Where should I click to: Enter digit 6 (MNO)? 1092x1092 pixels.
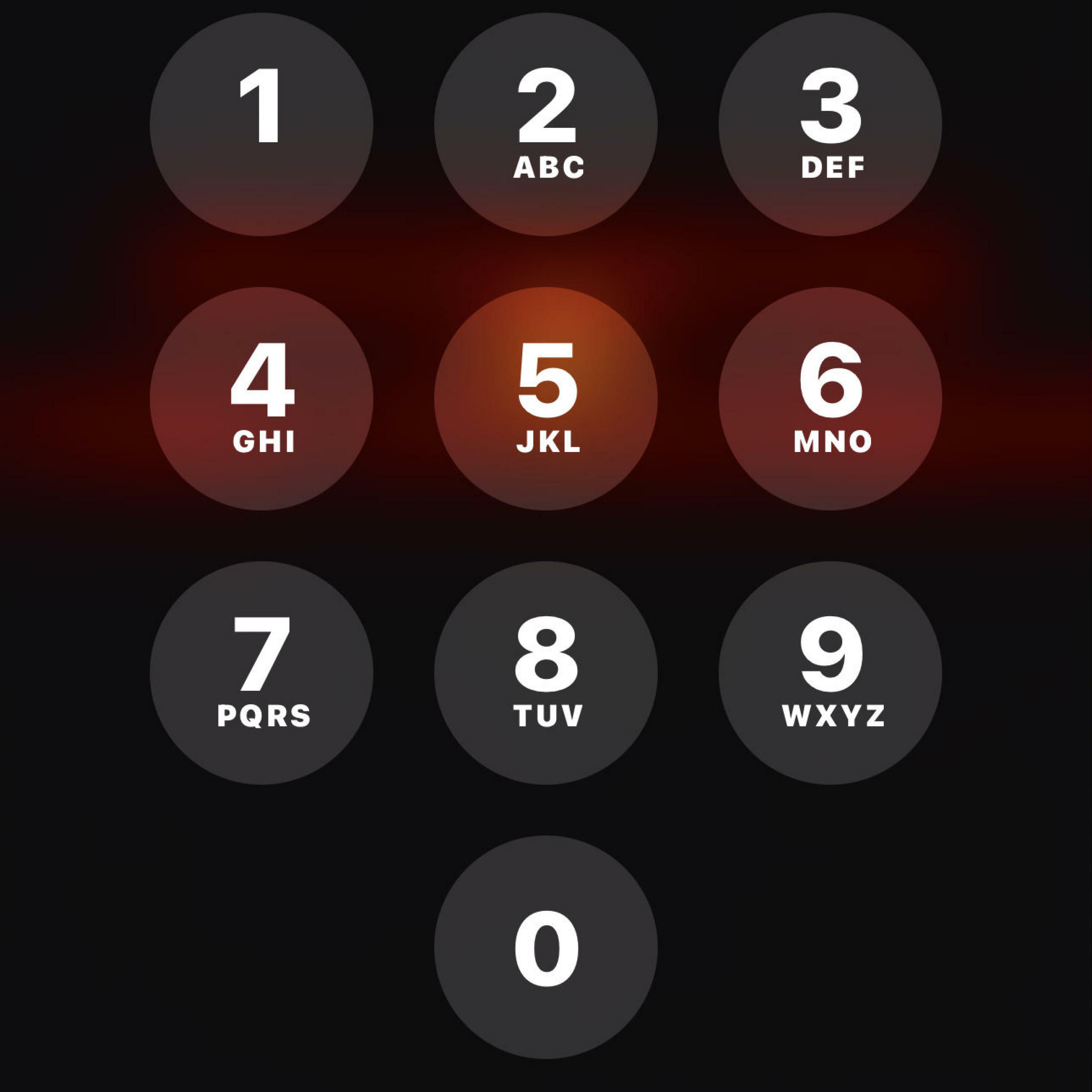(x=830, y=399)
